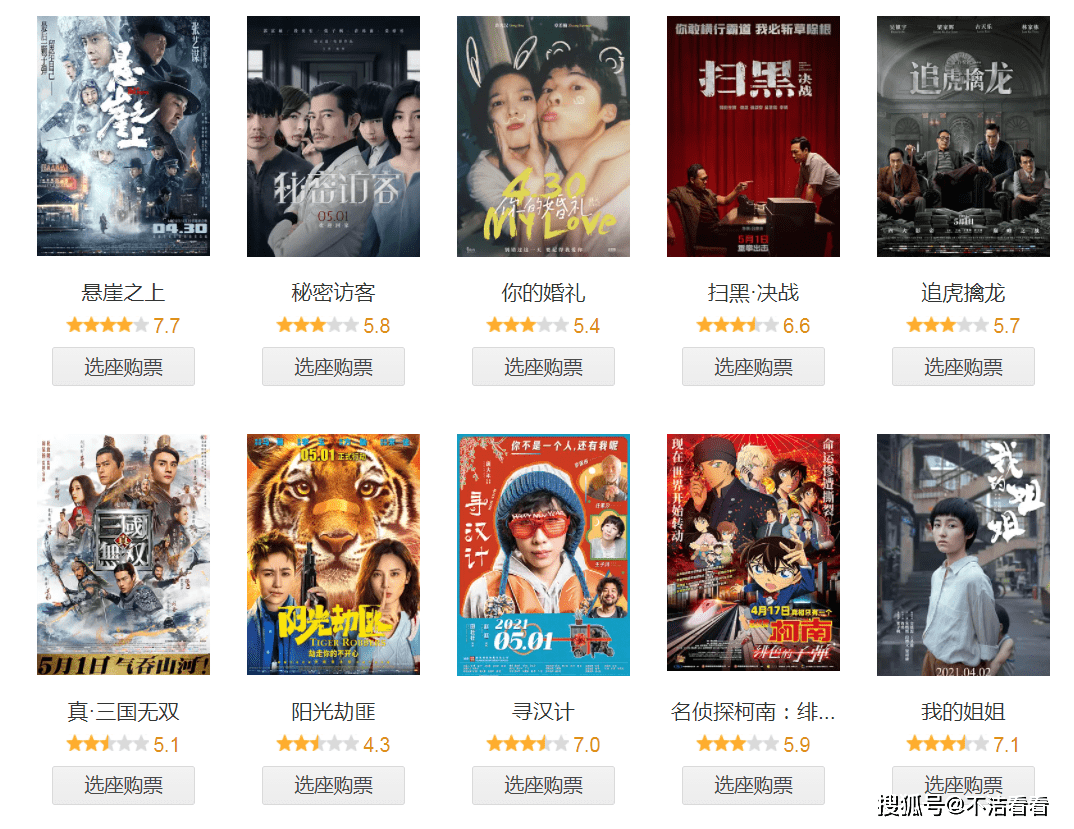Open the 我的姐姐 title link
Image resolution: width=1074 pixels, height=829 pixels.
click(963, 712)
